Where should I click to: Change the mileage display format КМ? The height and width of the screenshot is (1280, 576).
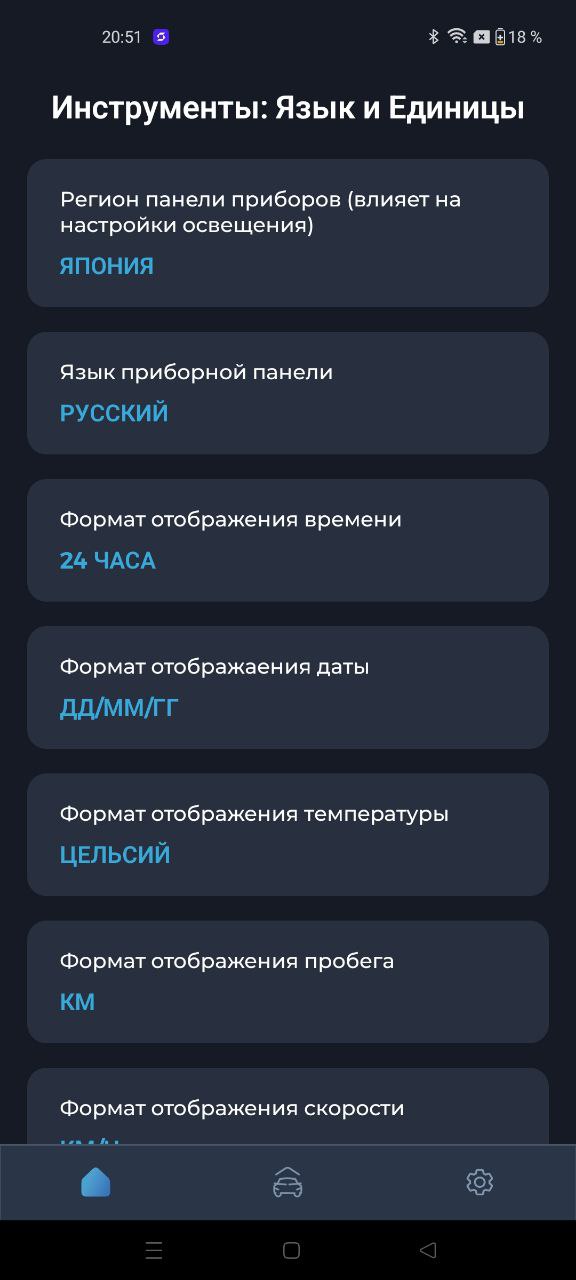coord(288,981)
